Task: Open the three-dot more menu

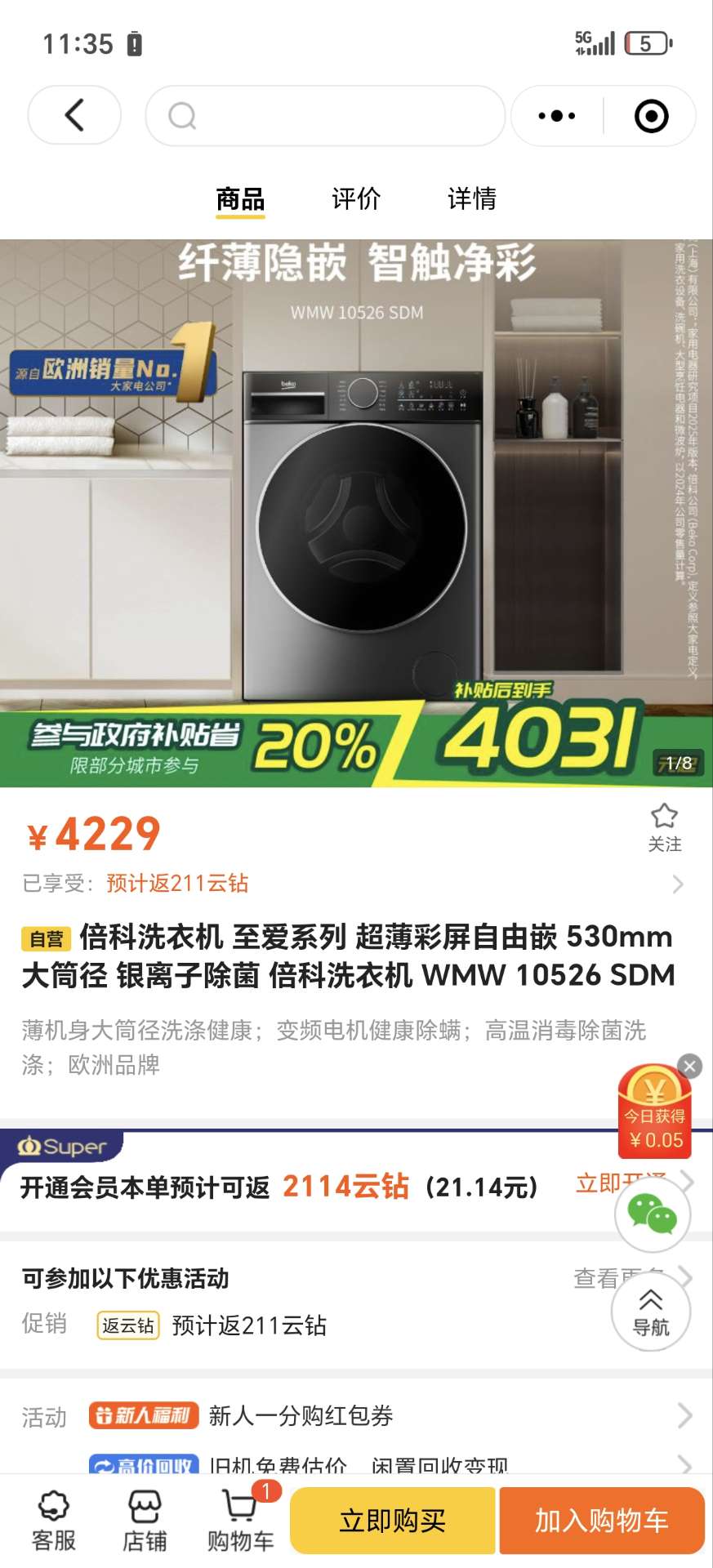Action: (x=557, y=116)
